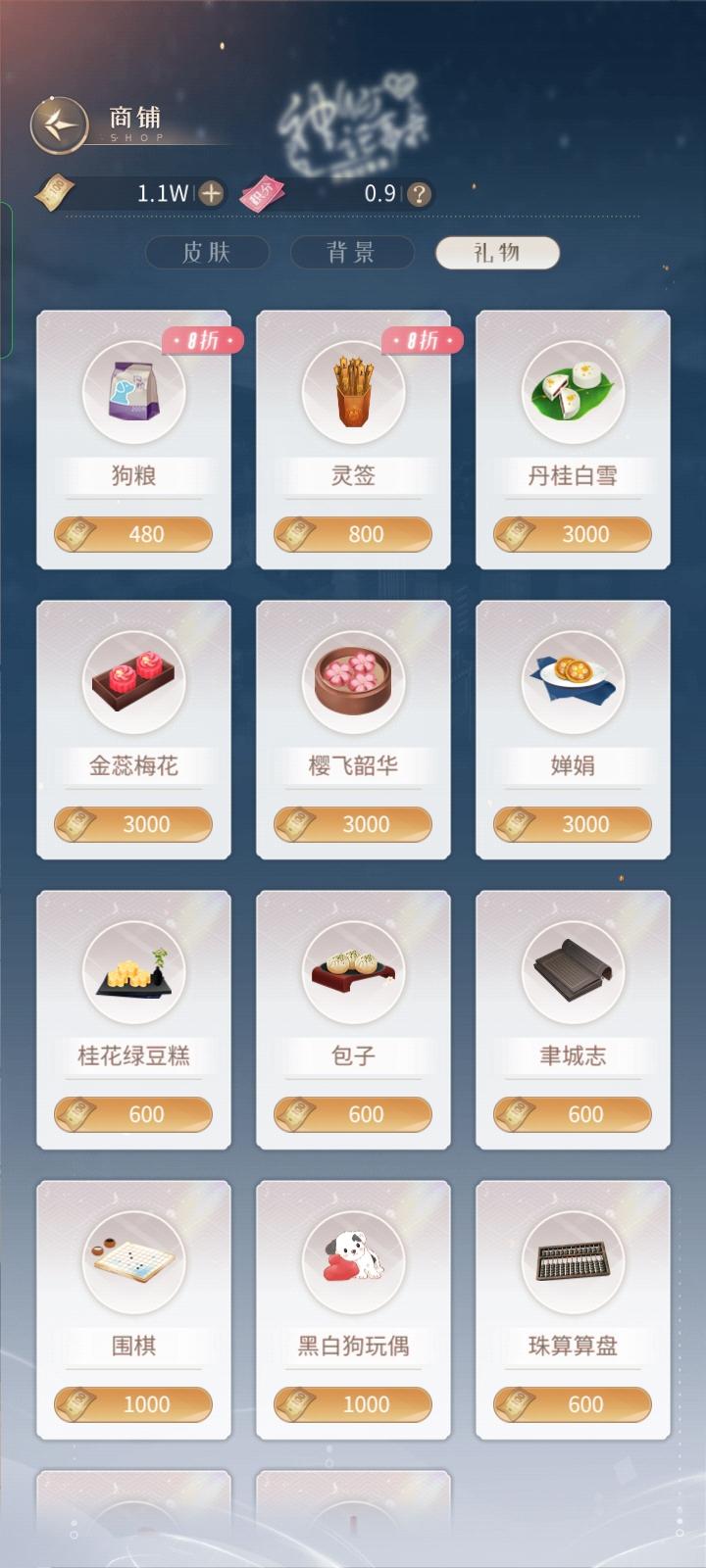Open the 礼物 tab
706x1568 pixels.
point(498,253)
